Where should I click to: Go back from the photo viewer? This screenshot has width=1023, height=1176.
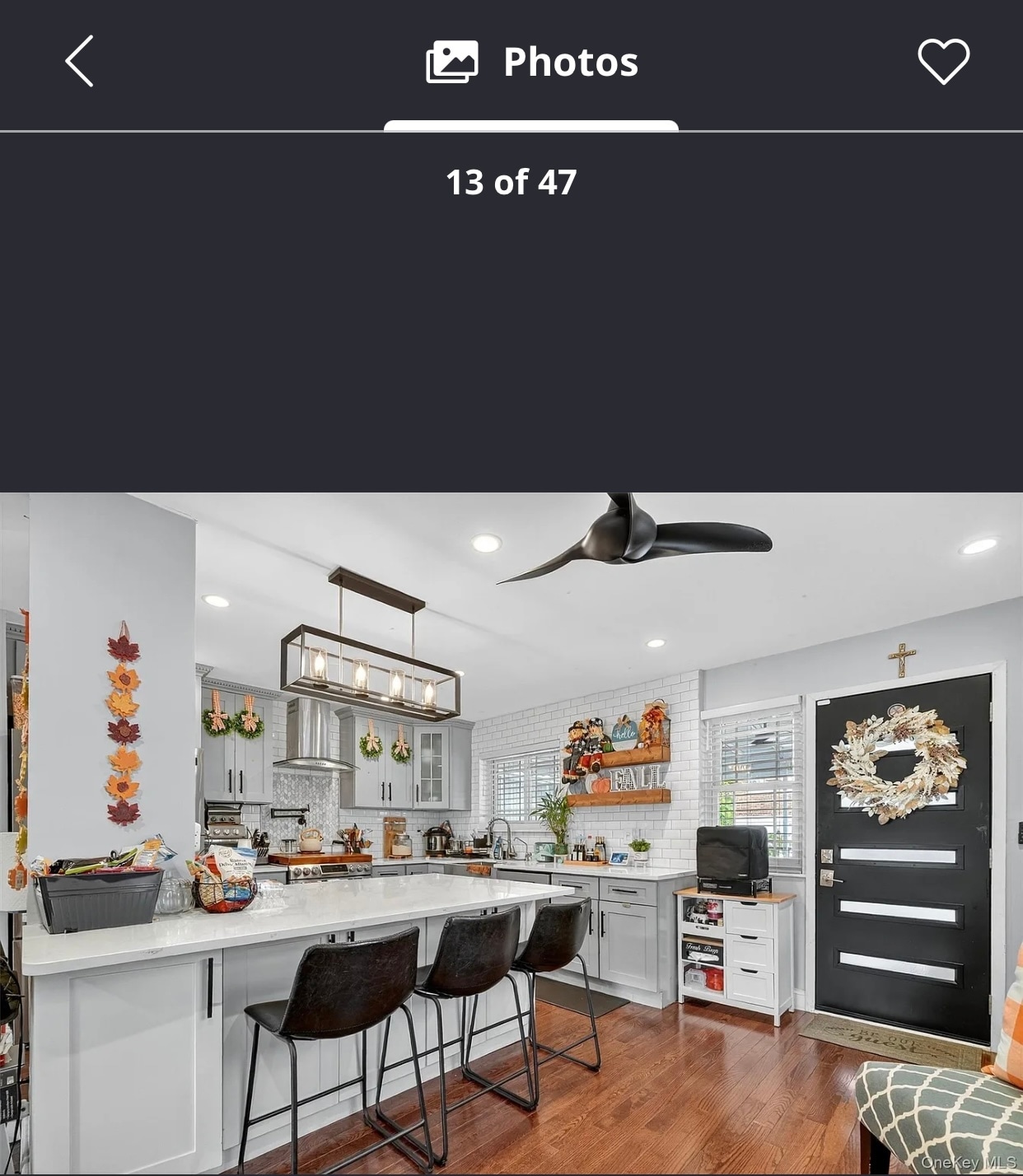(80, 62)
